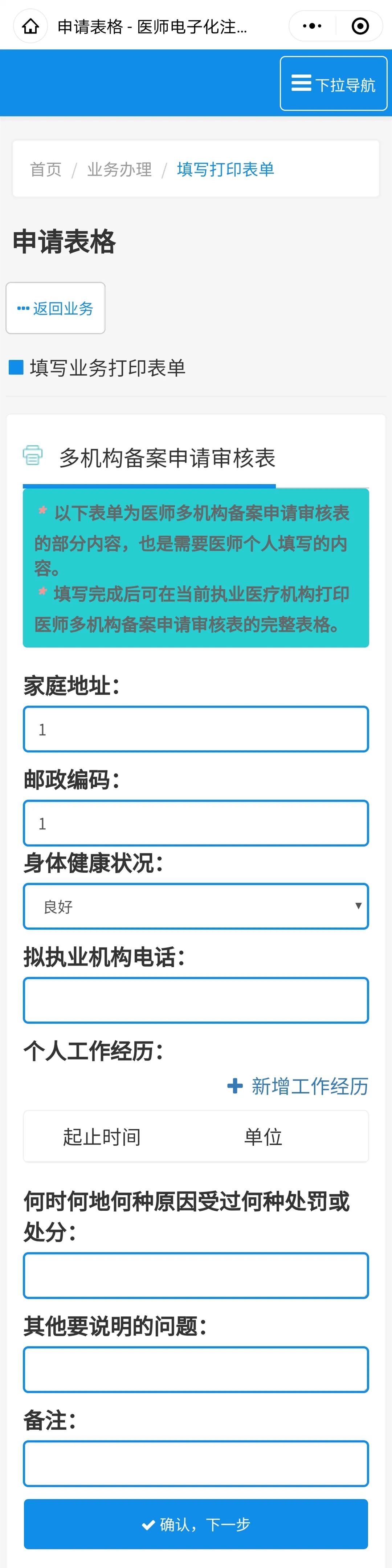
Task: Edit the 家庭地址 field
Action: point(195,728)
